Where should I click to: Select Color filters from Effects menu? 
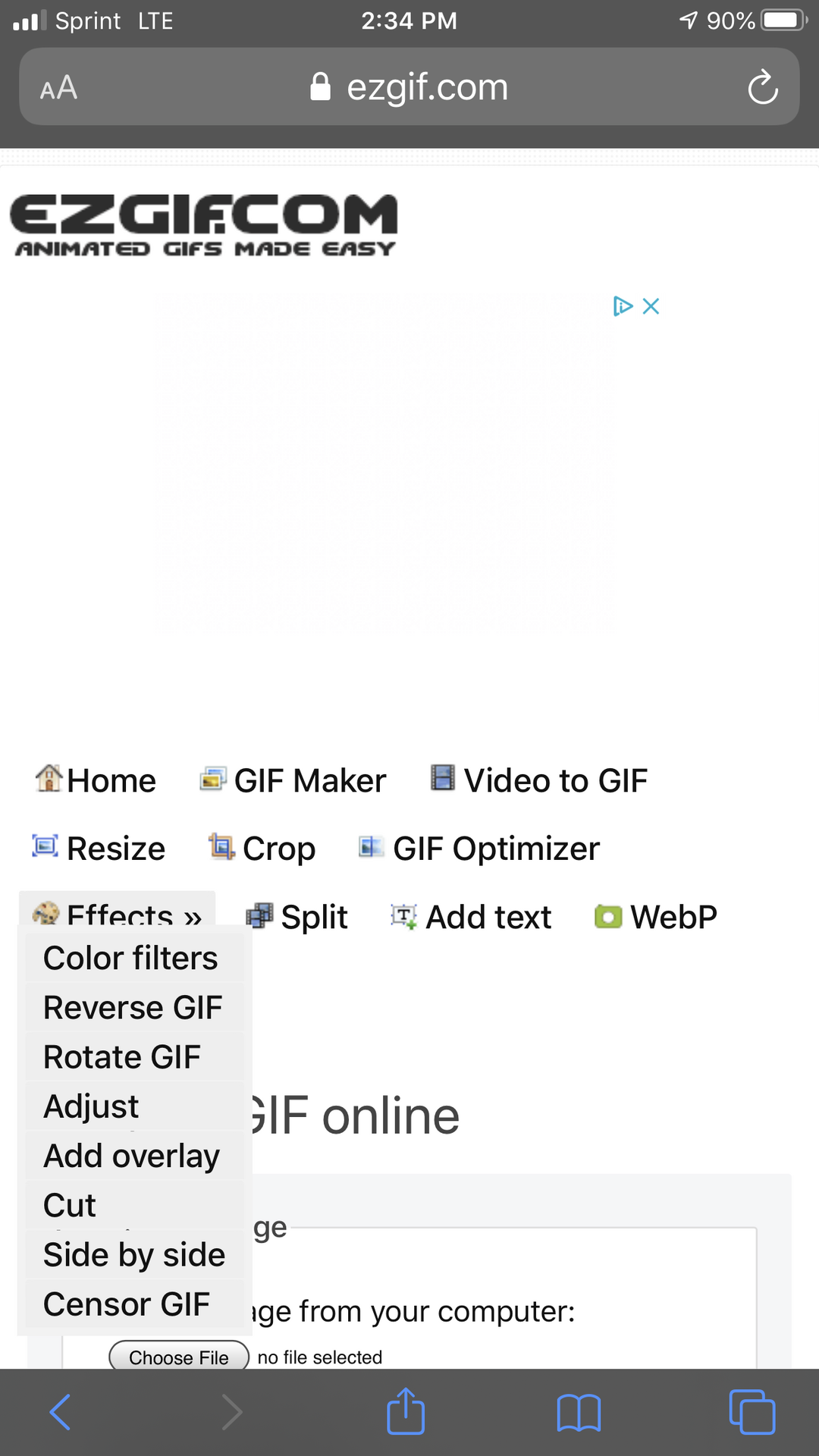click(x=130, y=959)
